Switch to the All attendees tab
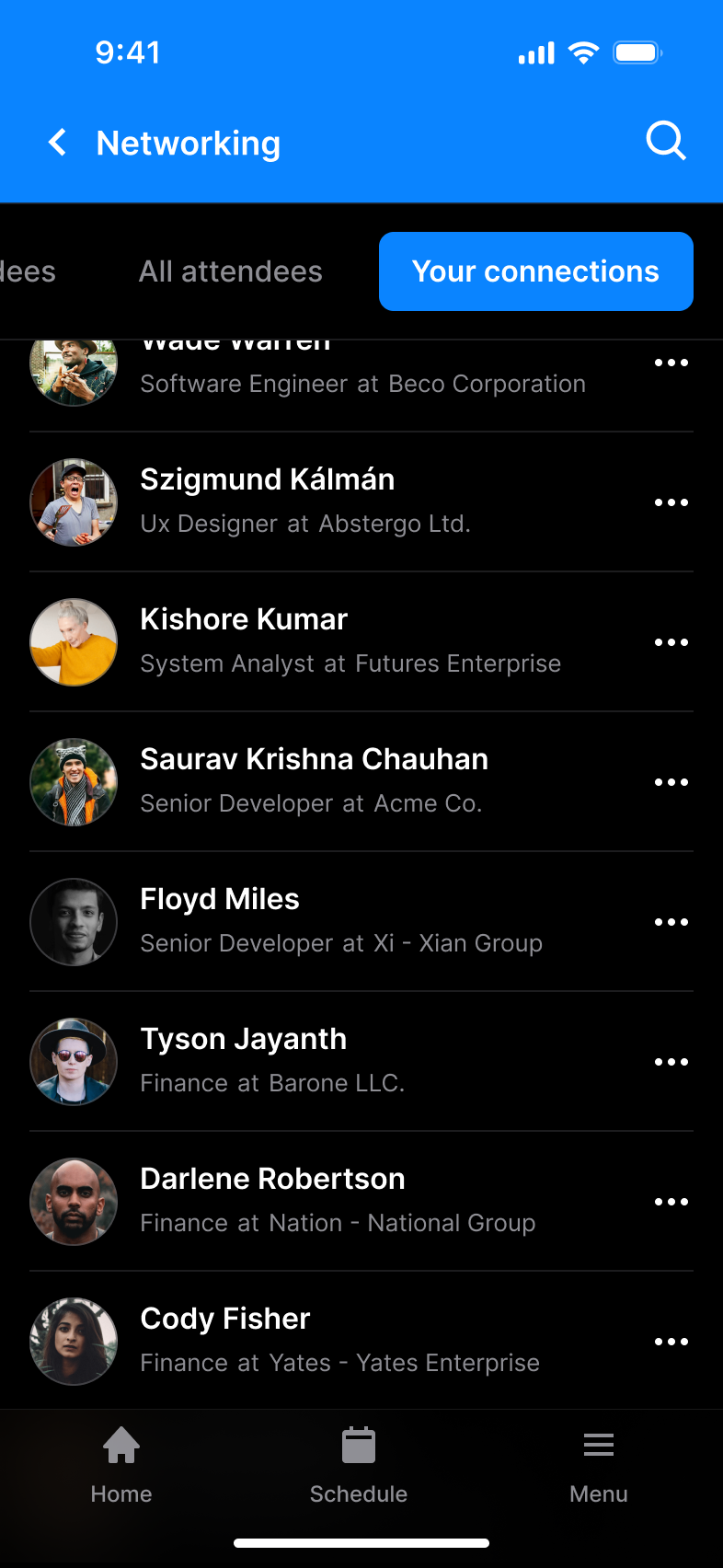 [x=231, y=271]
